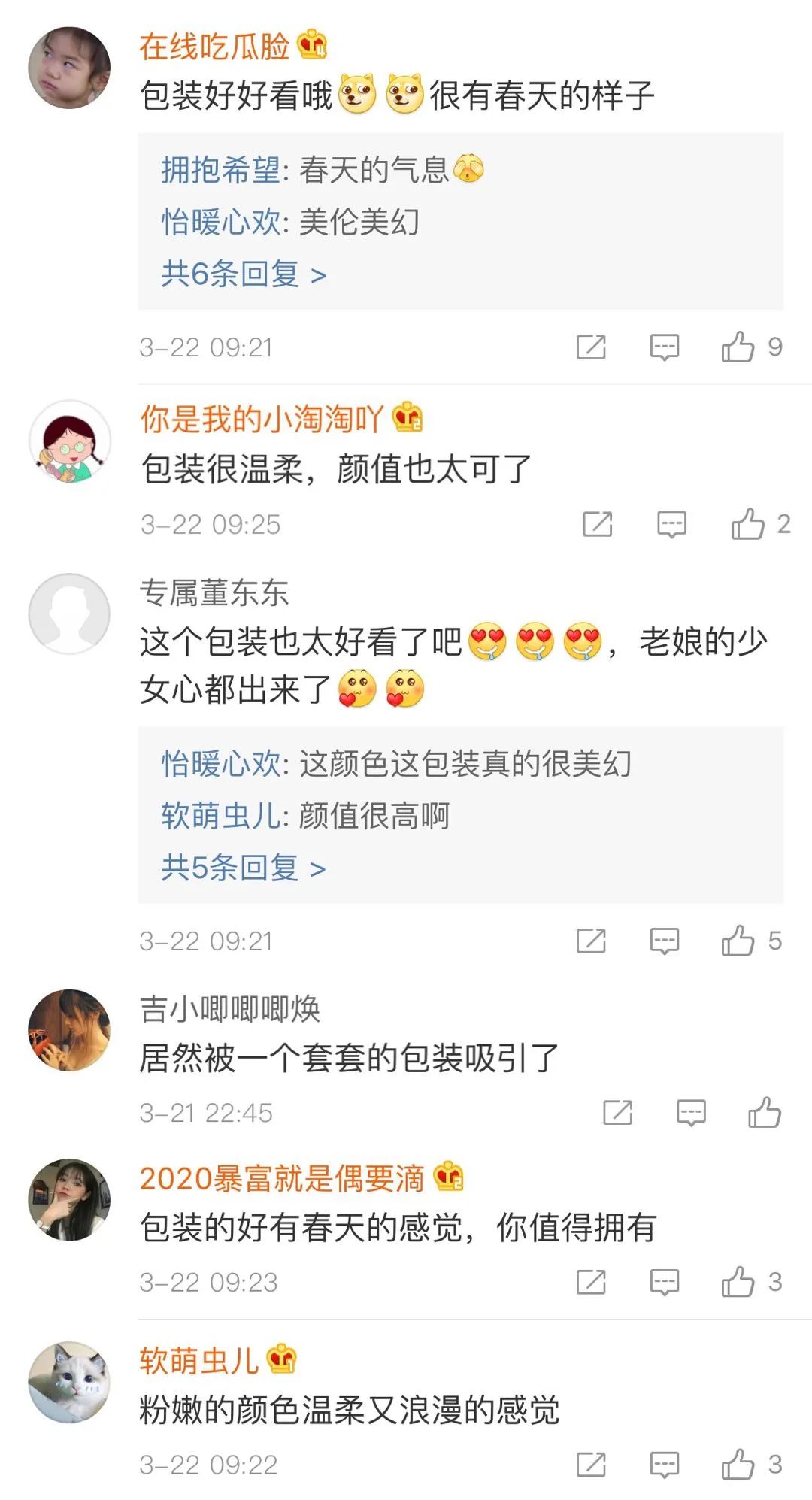Viewport: 812px width, 1500px height.
Task: Like the comment by 吉小唧唧唧焕
Action: point(765,1112)
